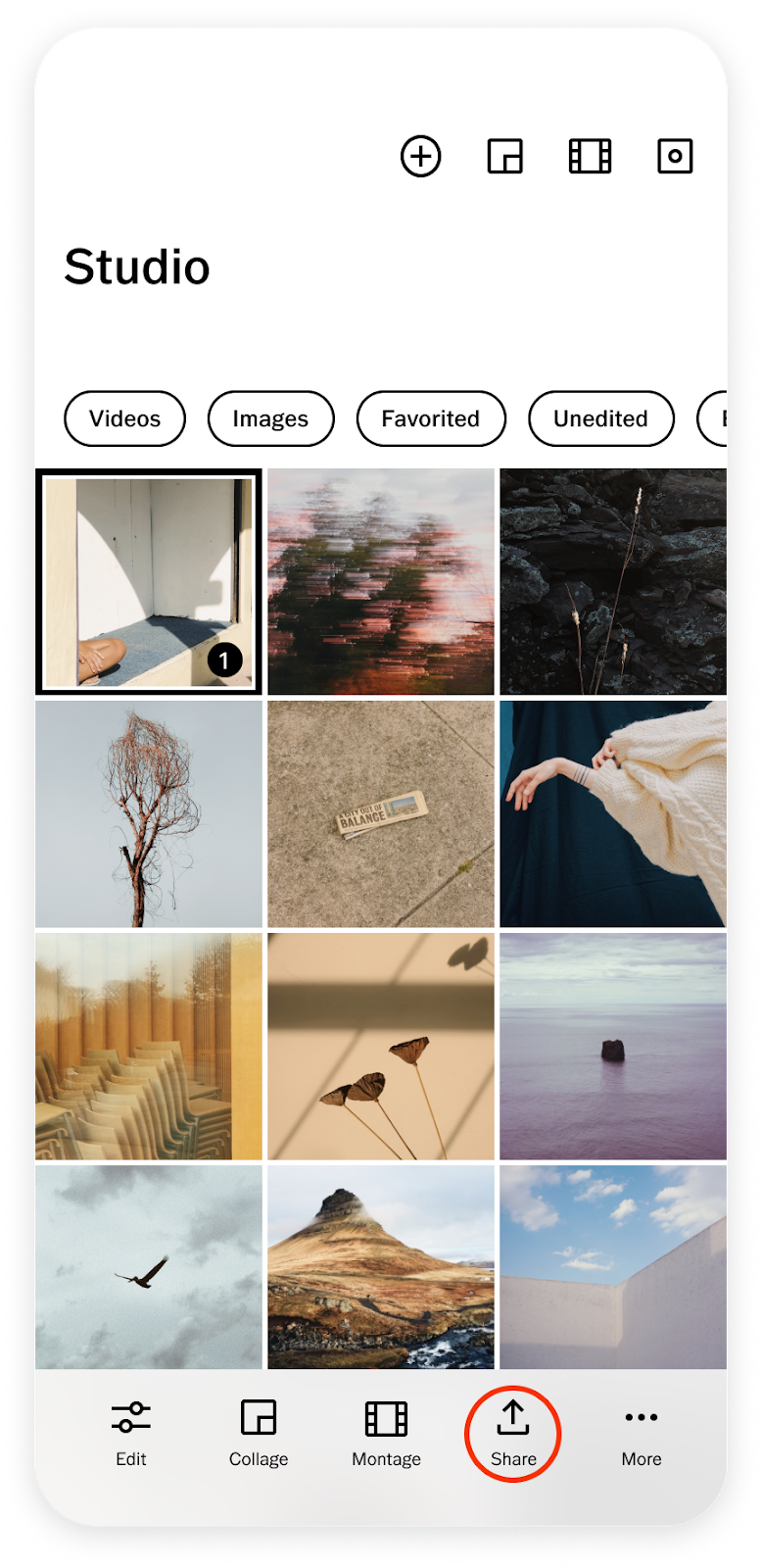Select the bare tree photo
This screenshot has height=1568, width=762.
click(149, 813)
